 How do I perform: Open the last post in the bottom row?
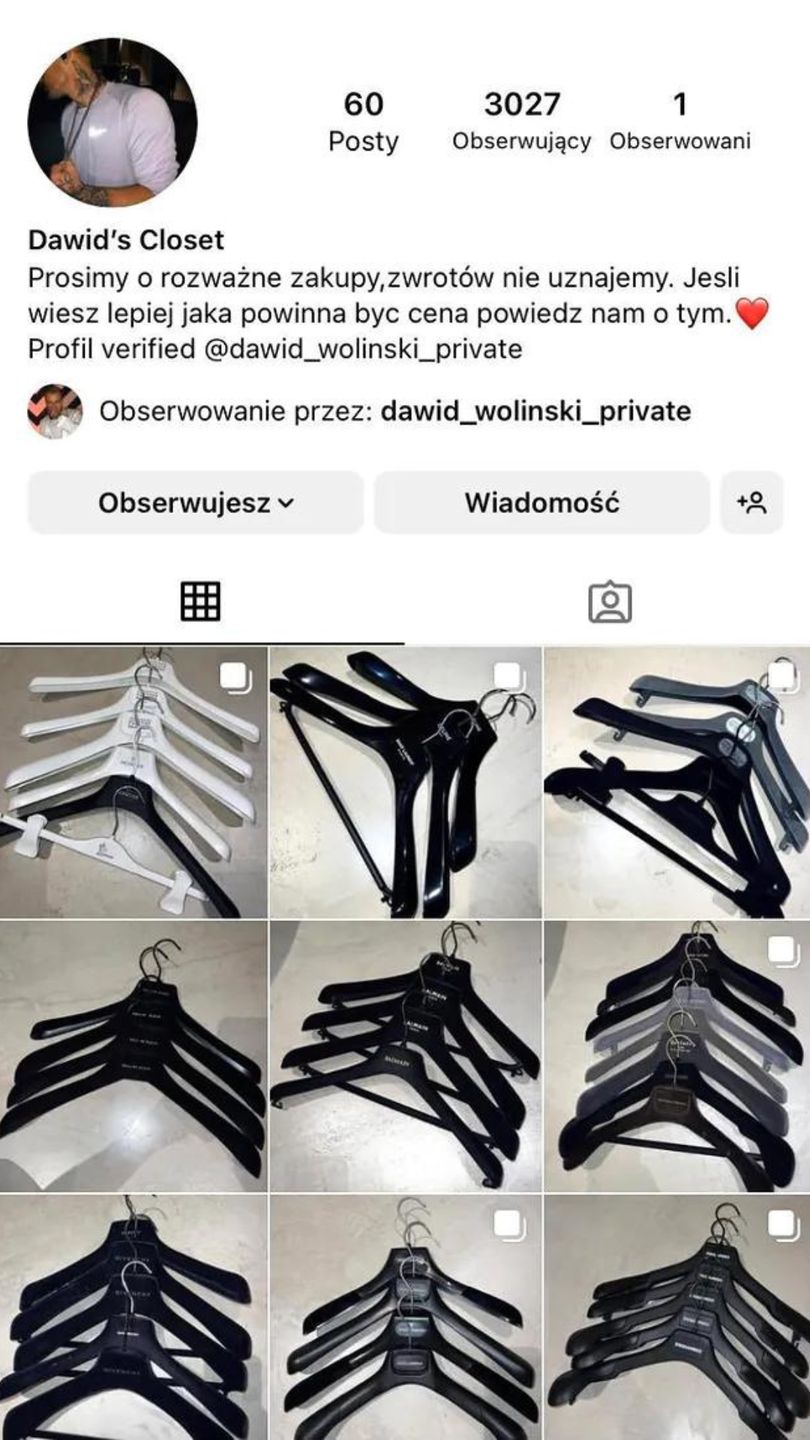pos(677,1318)
